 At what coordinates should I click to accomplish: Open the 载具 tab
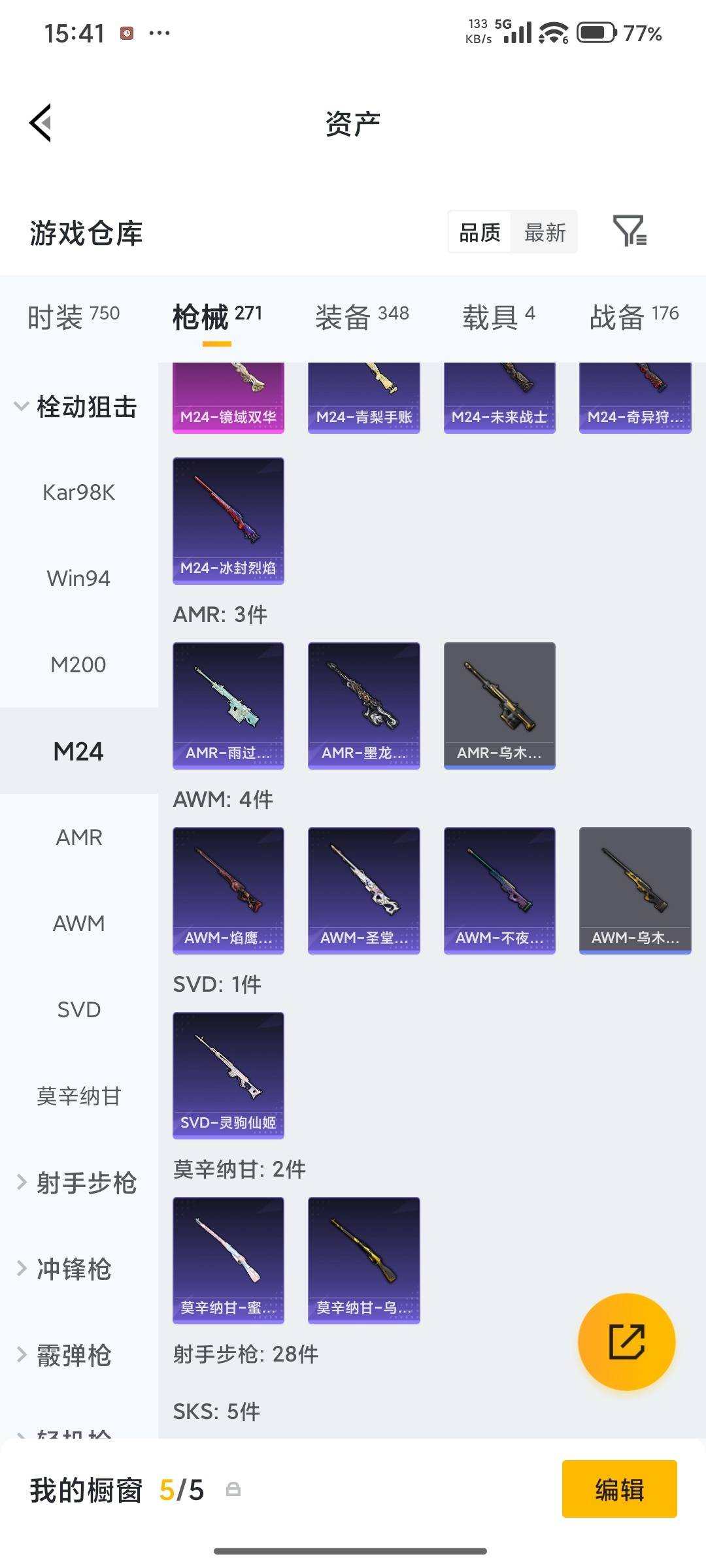499,317
